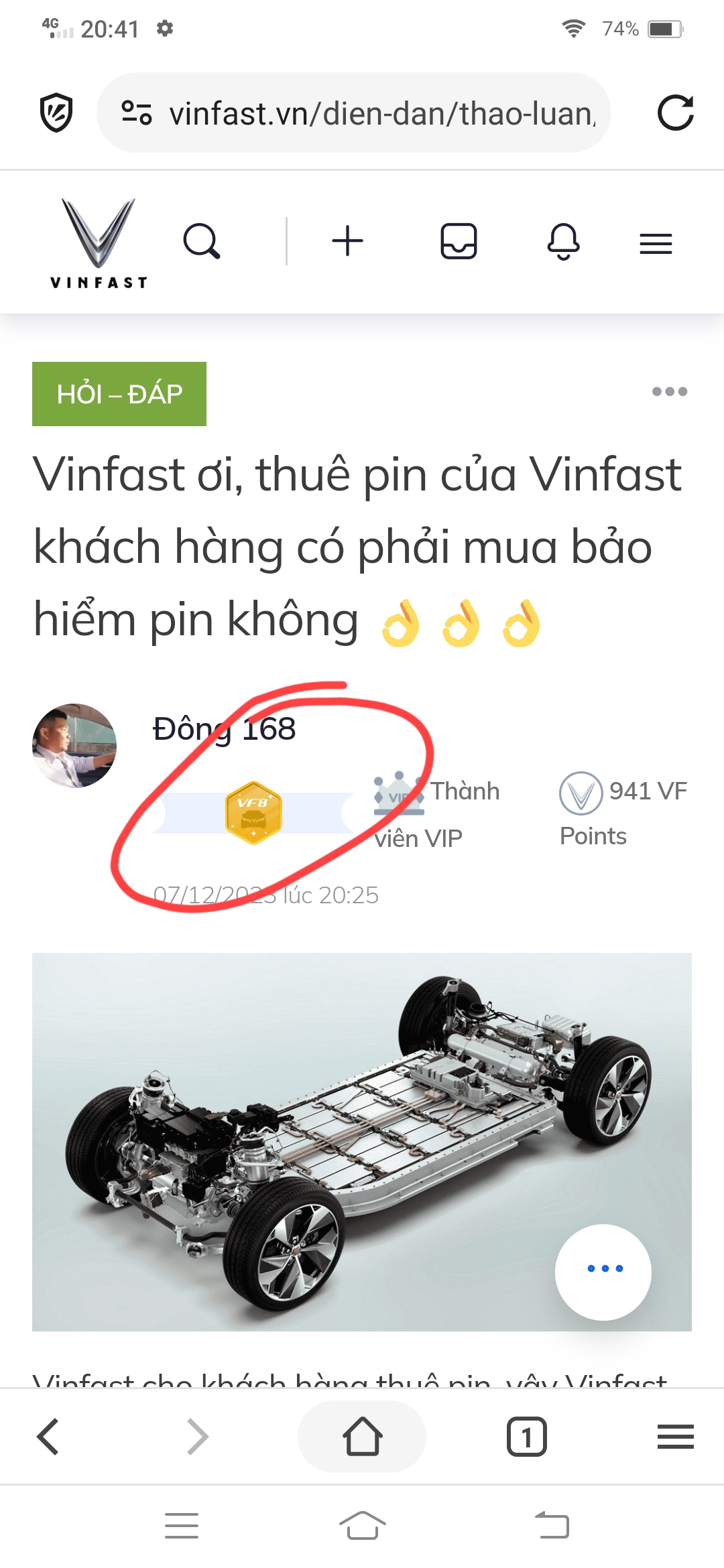Go back in browser history

(48, 1437)
